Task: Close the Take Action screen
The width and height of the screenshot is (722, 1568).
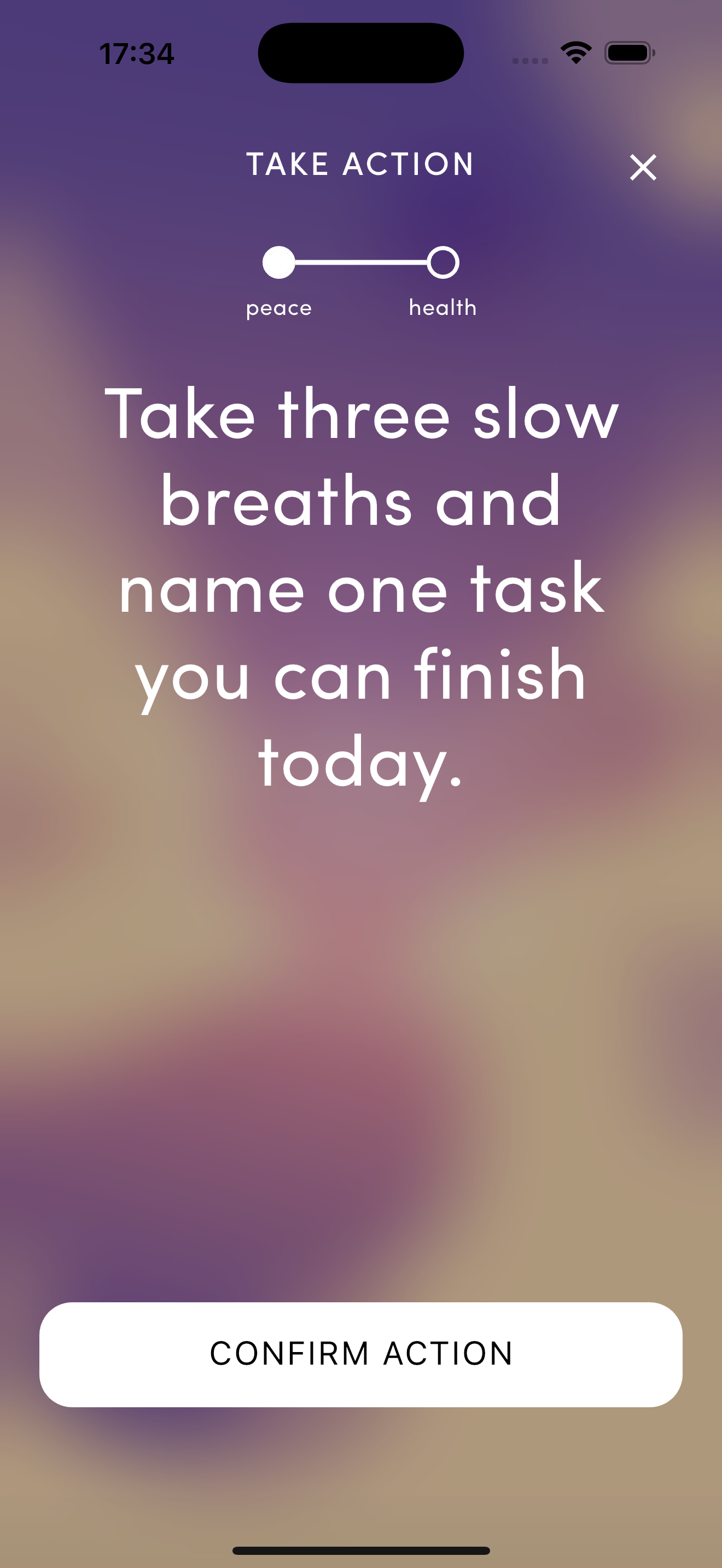Action: point(643,167)
